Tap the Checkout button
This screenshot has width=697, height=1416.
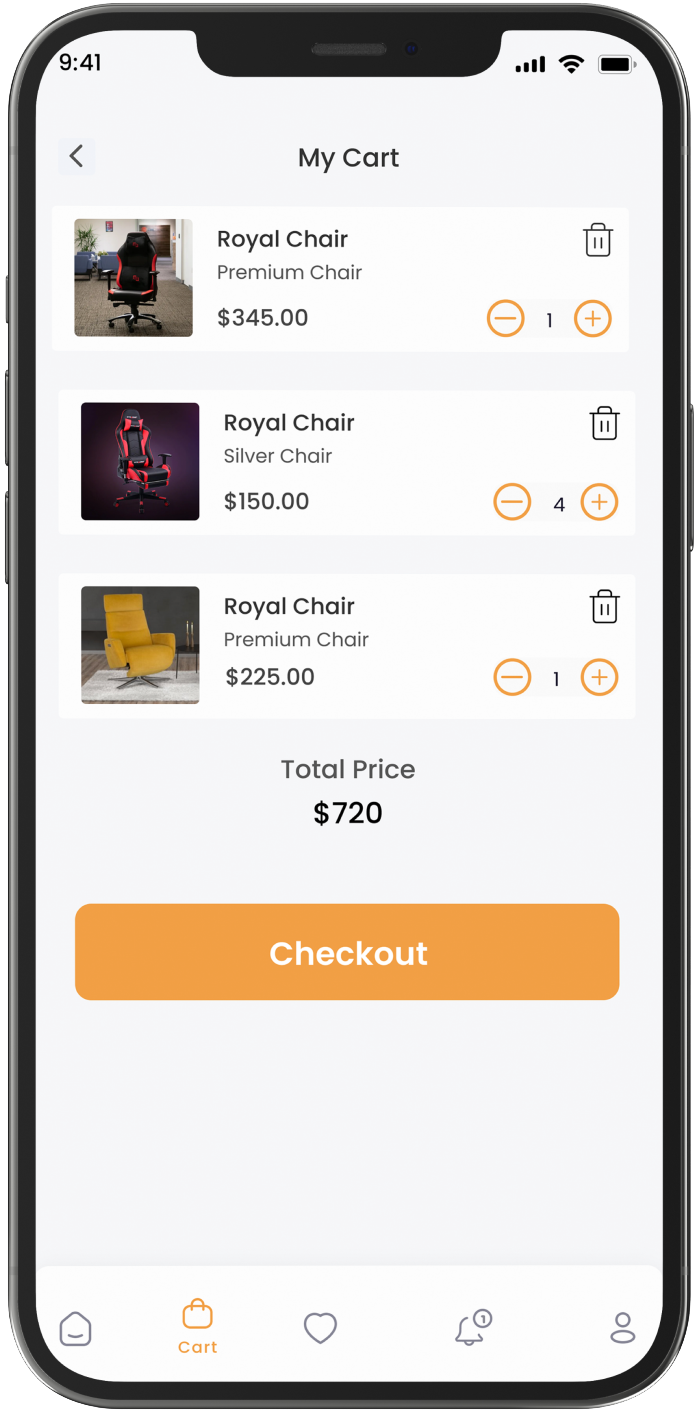(x=347, y=952)
